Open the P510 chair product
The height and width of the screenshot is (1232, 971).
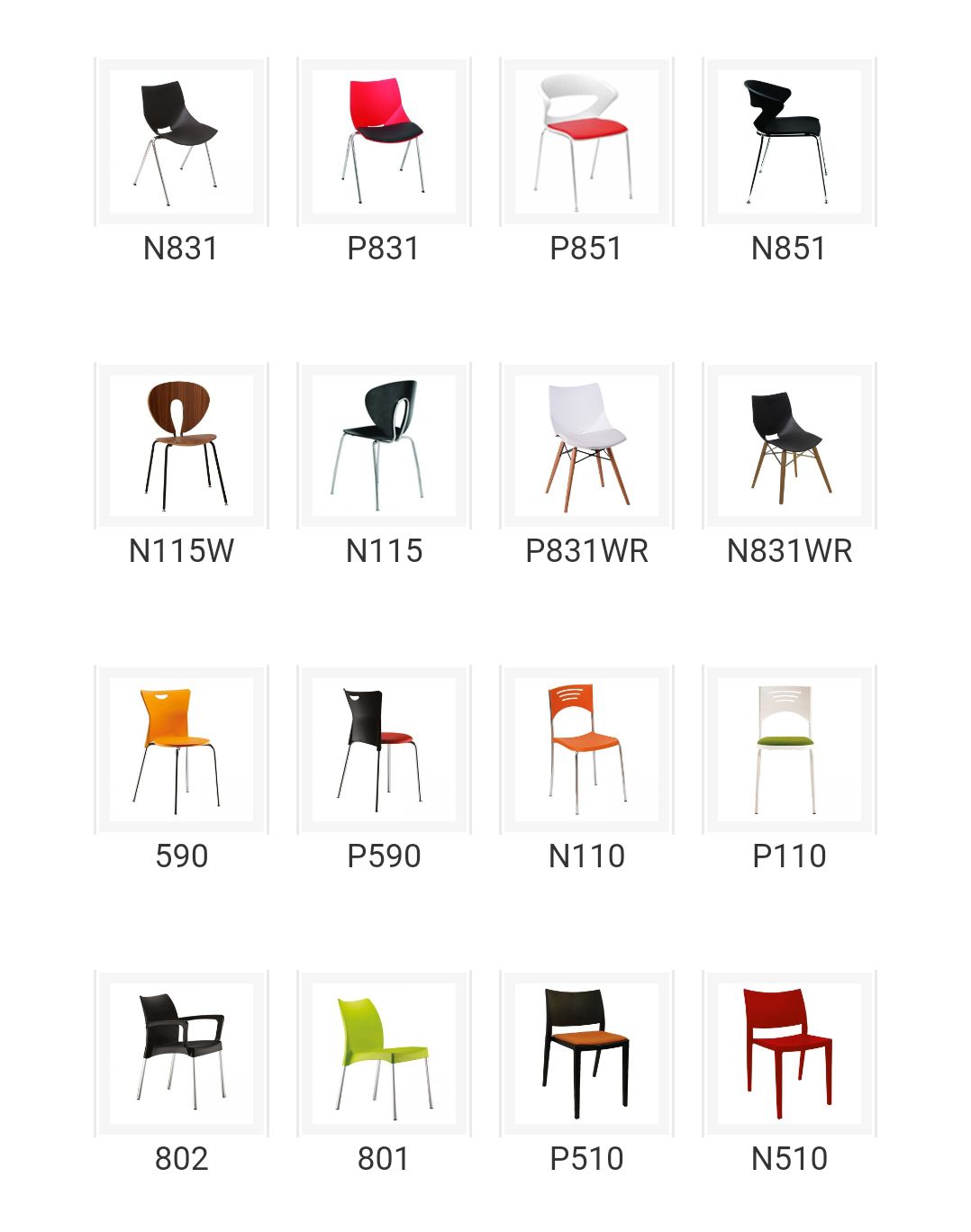586,1052
